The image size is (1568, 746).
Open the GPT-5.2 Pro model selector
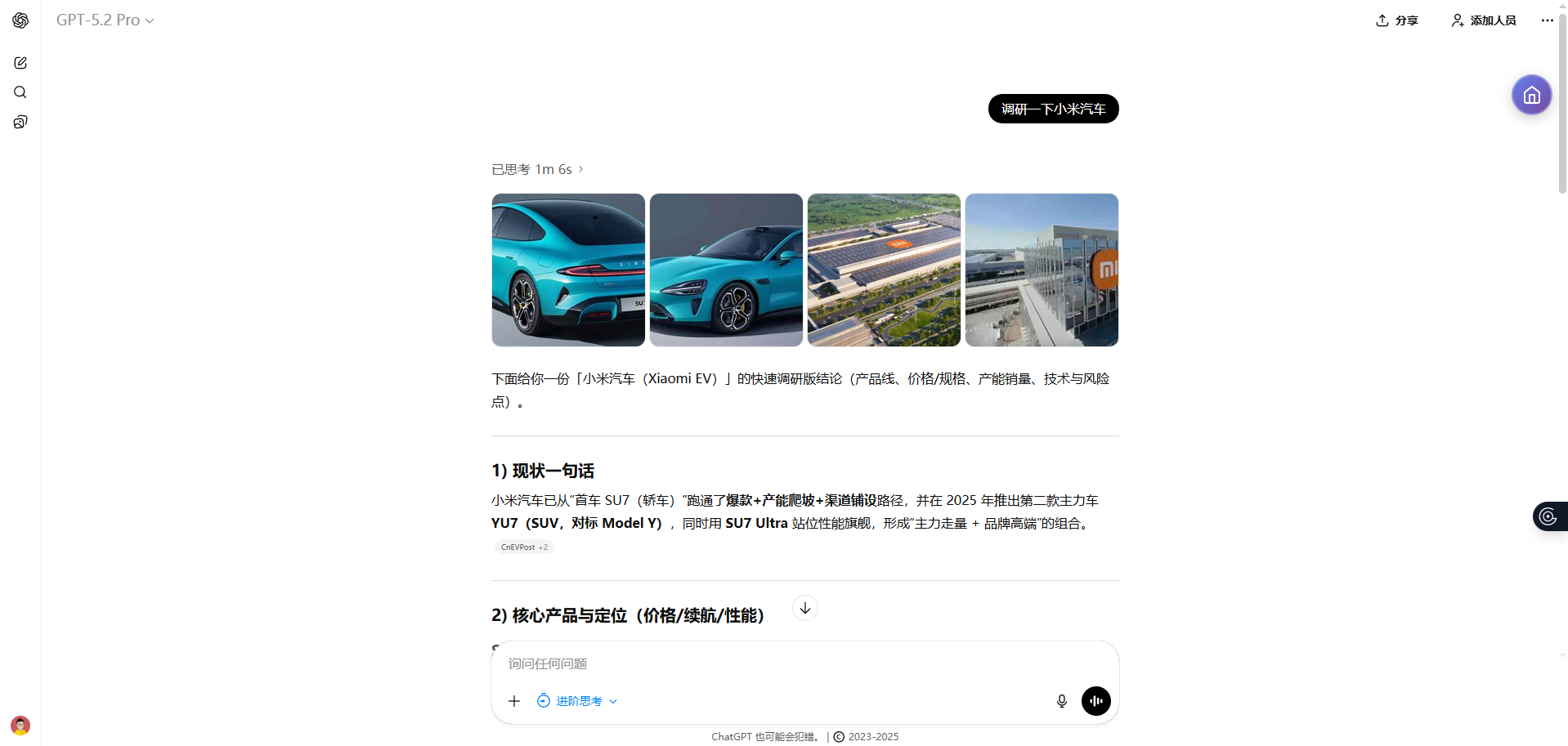pyautogui.click(x=105, y=20)
